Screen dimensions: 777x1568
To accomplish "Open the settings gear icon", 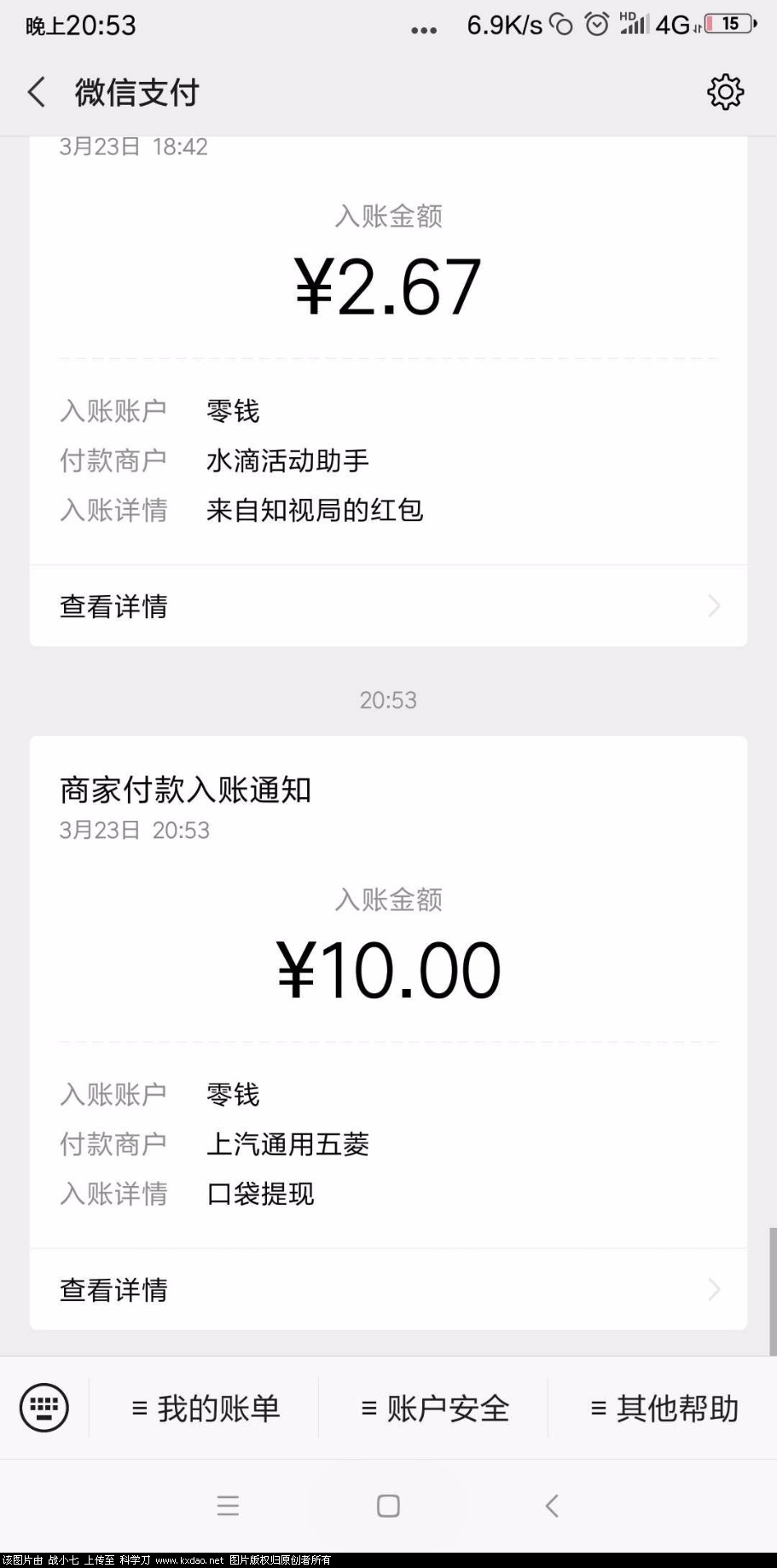I will 725,92.
